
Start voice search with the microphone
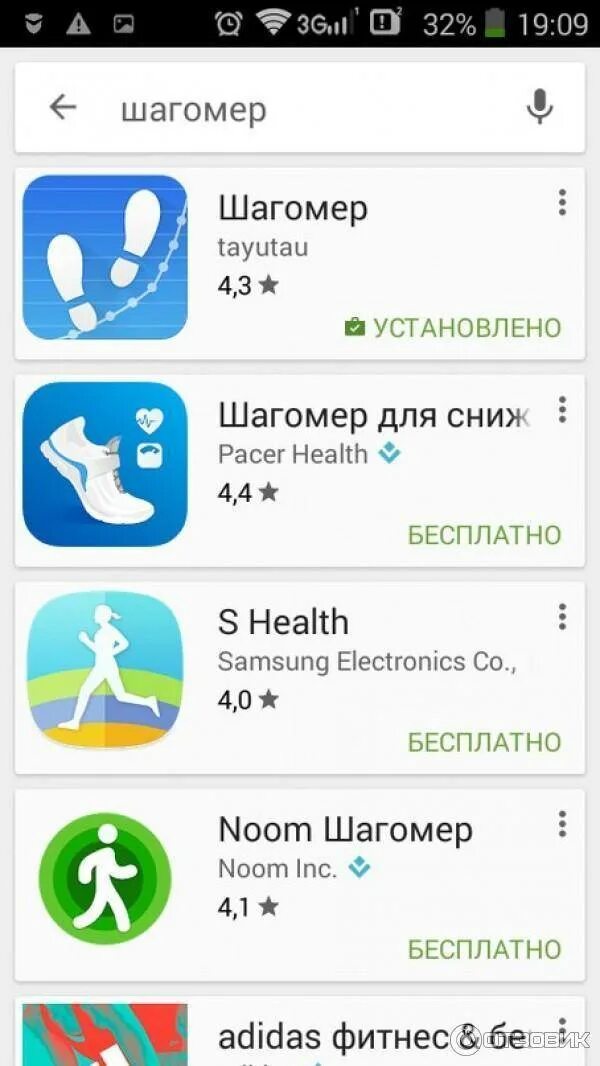click(540, 107)
